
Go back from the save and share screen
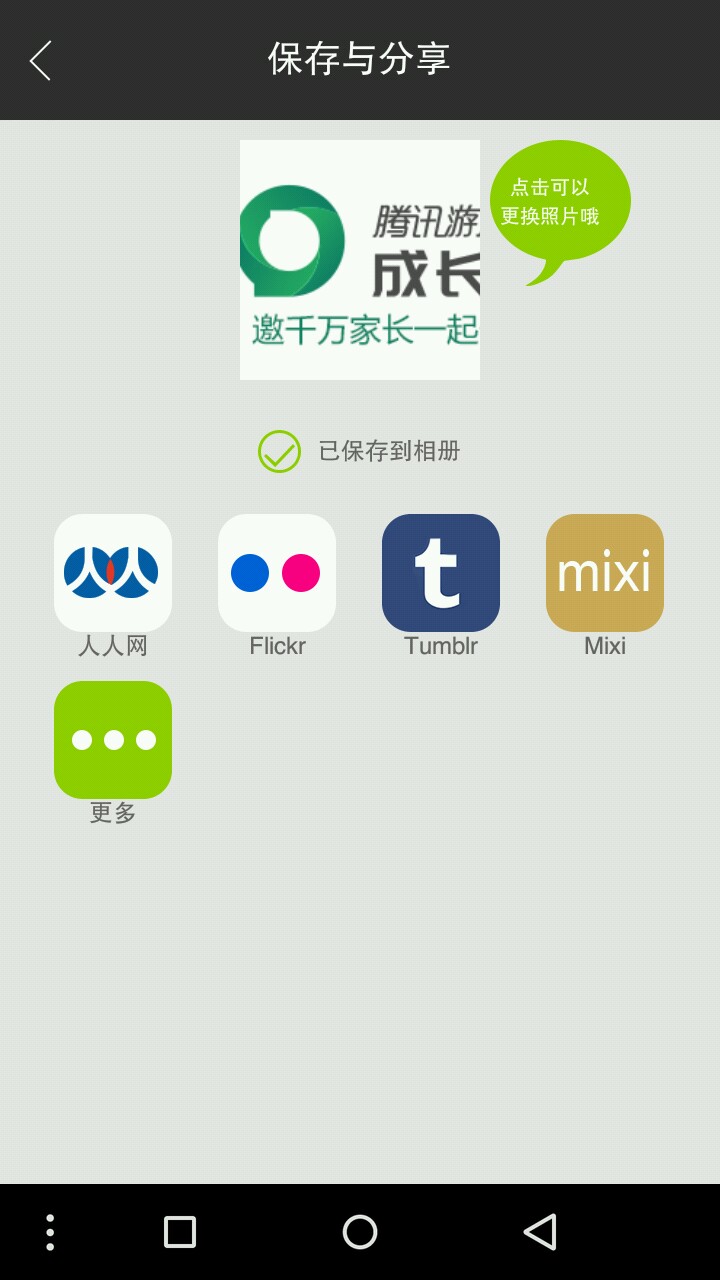40,60
